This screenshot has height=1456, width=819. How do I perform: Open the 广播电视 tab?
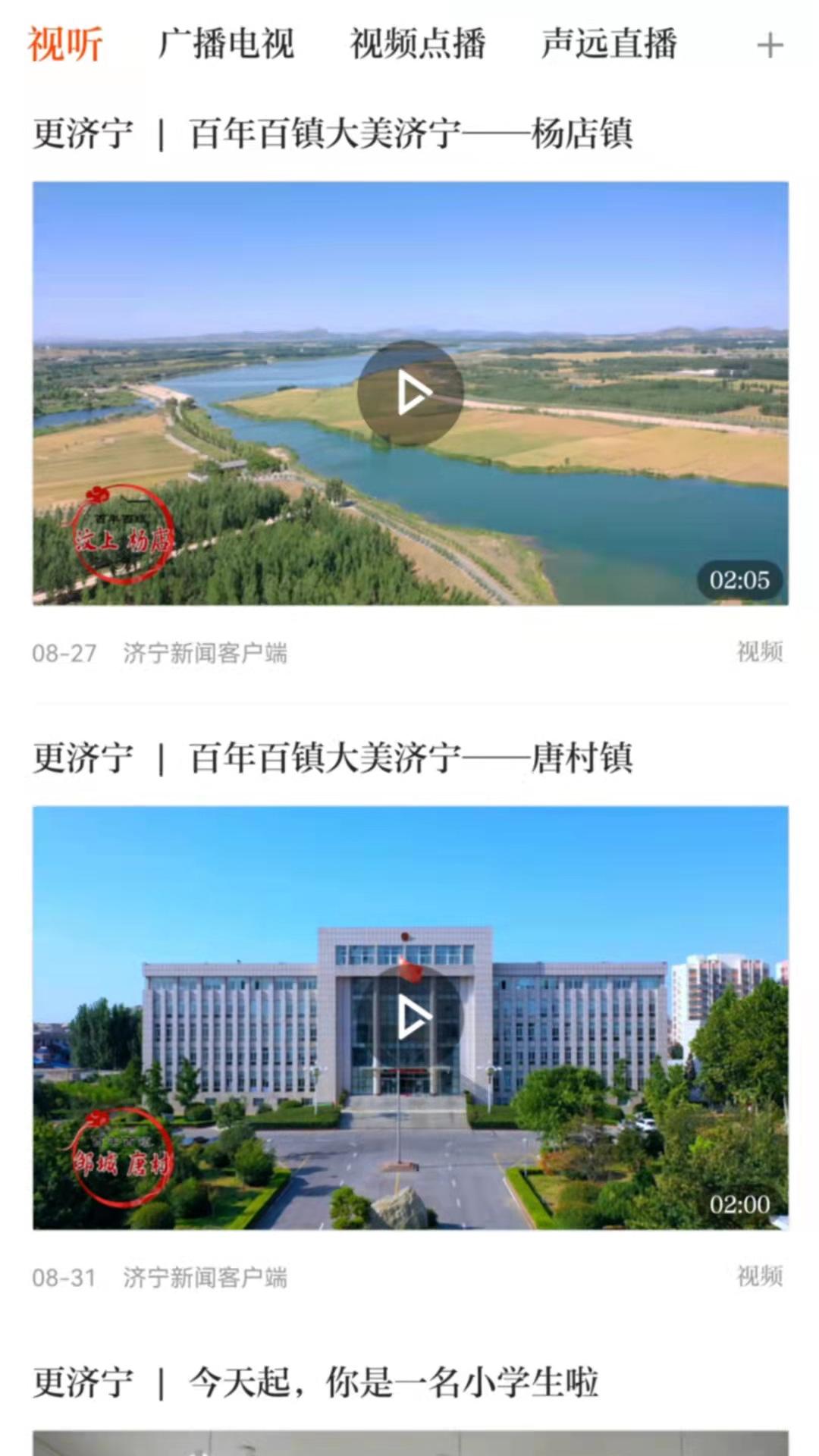click(226, 44)
